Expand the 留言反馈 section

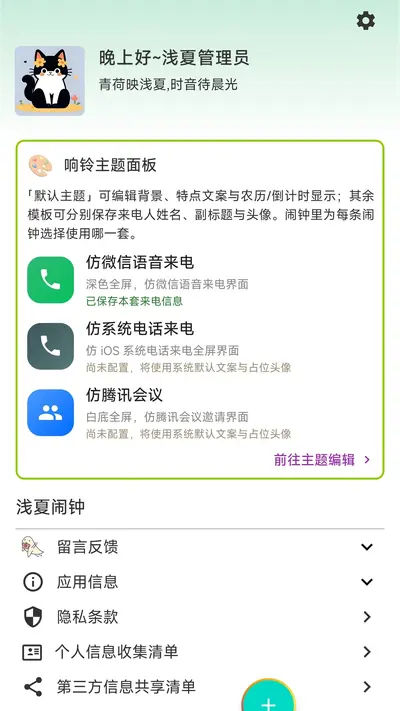pos(200,547)
